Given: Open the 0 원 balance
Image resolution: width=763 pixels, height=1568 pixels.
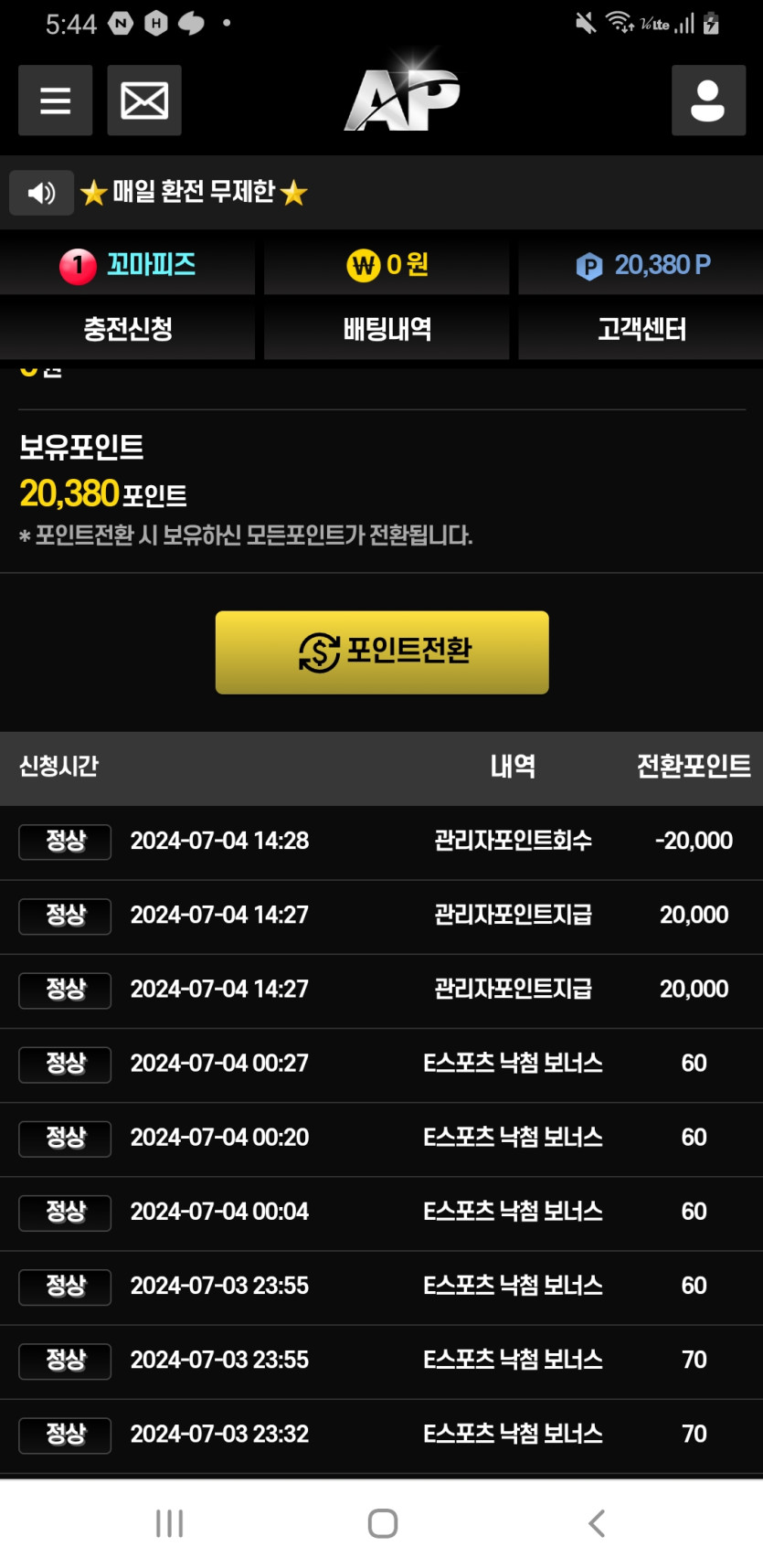Looking at the screenshot, I should coord(387,265).
